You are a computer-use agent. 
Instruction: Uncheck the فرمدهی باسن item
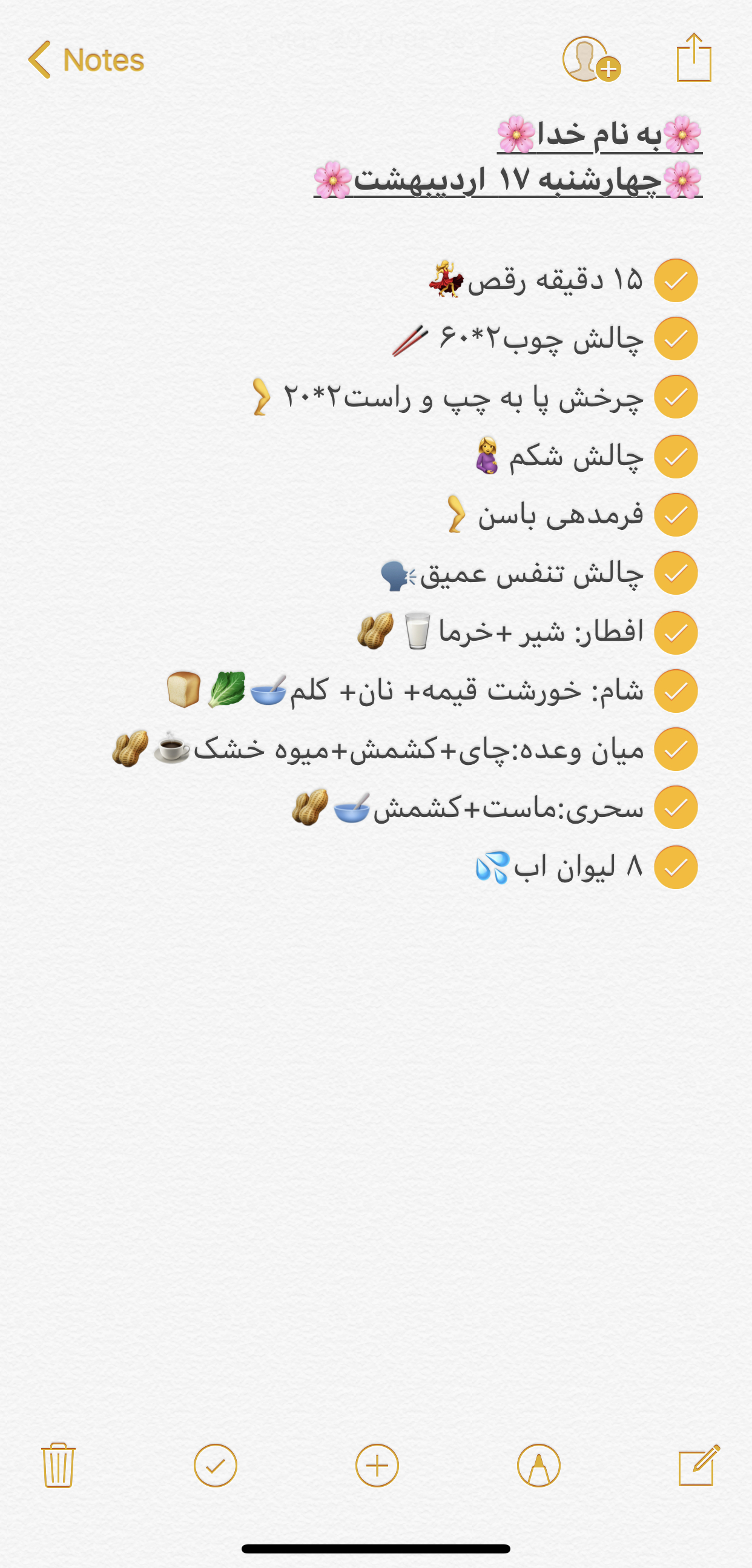coord(675,515)
